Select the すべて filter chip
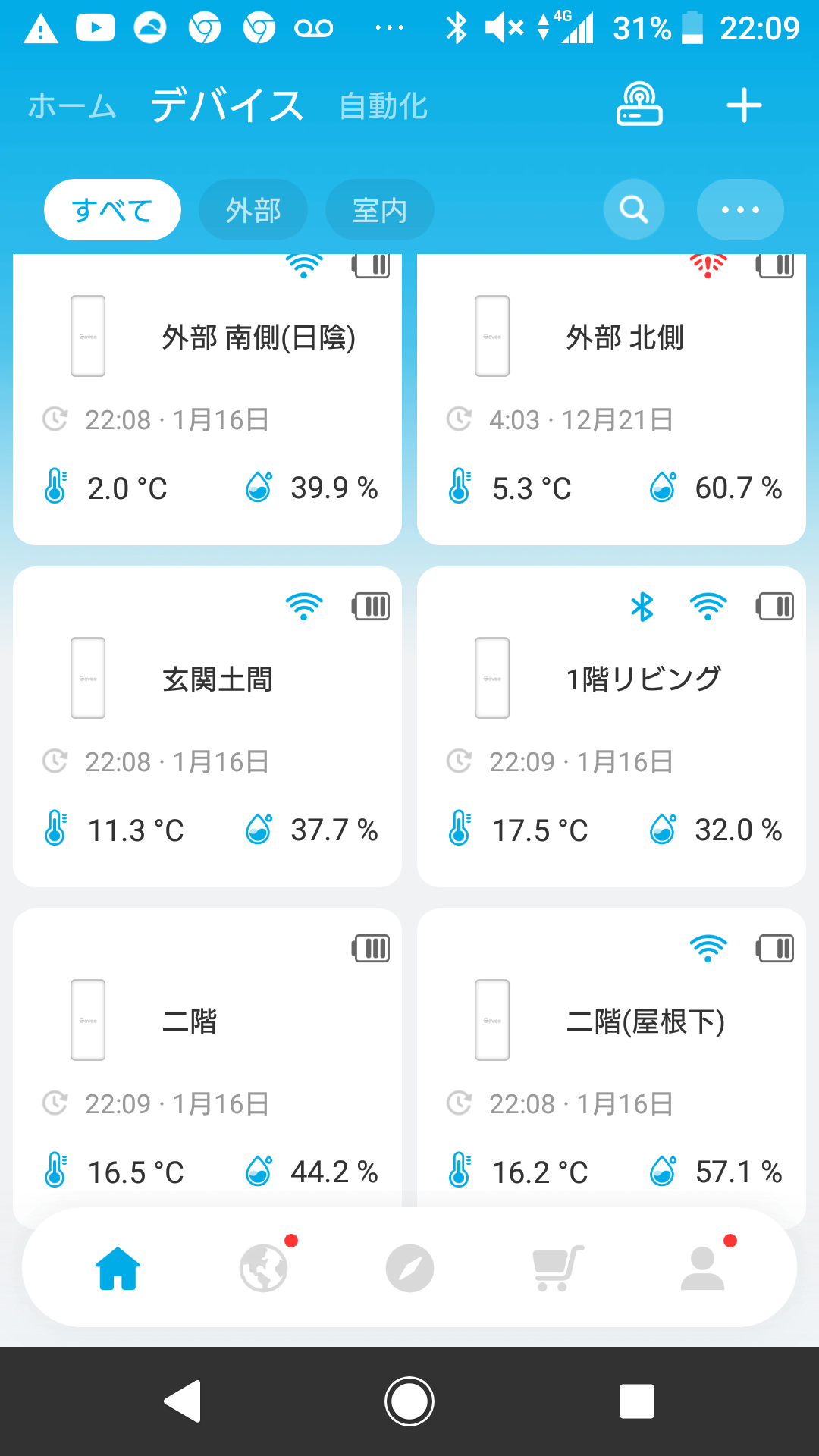Viewport: 819px width, 1456px height. 112,209
